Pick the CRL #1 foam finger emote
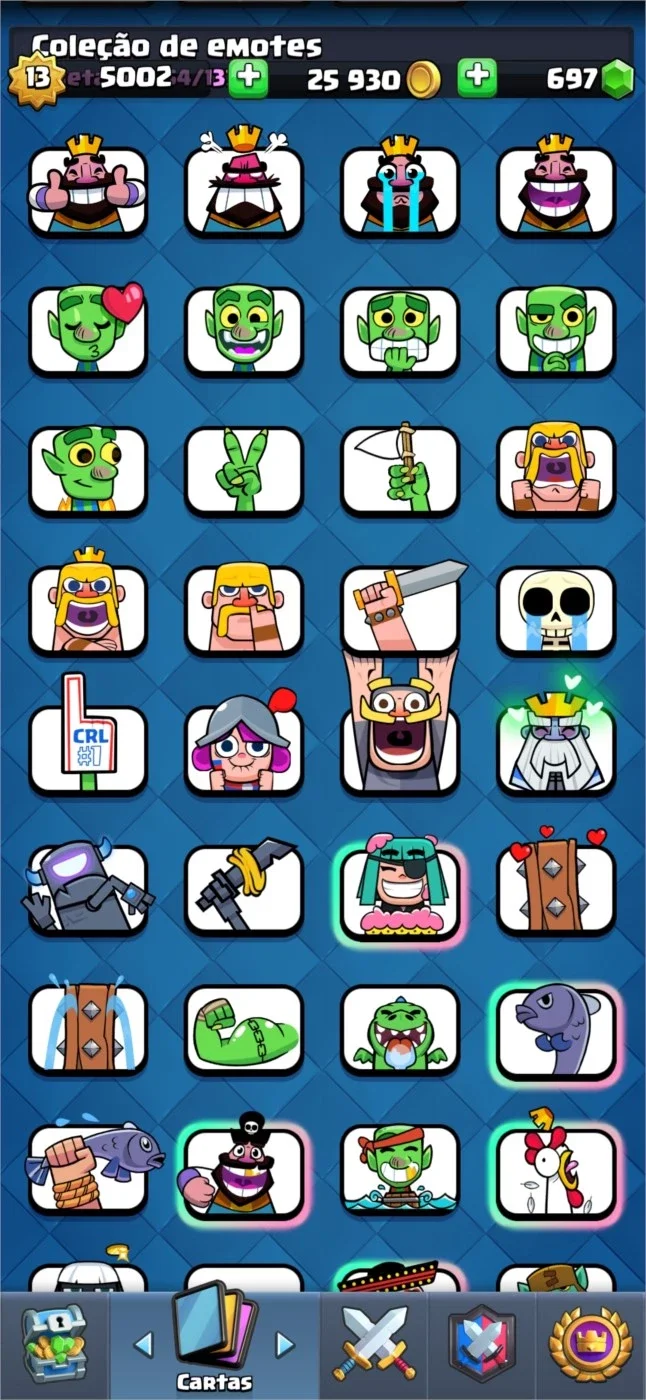 [88, 745]
